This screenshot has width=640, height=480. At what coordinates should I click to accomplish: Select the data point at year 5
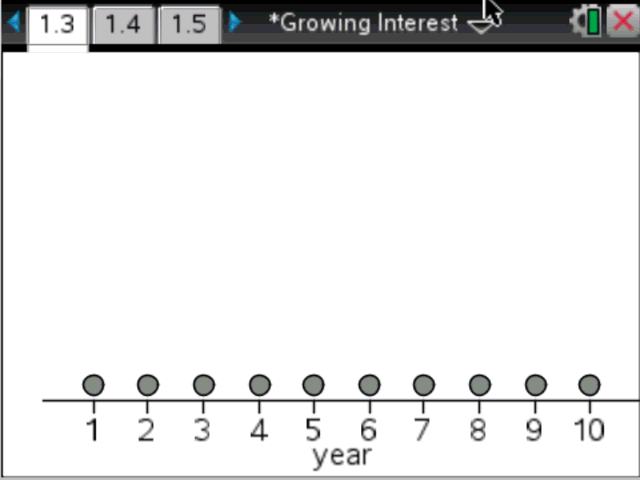[313, 385]
